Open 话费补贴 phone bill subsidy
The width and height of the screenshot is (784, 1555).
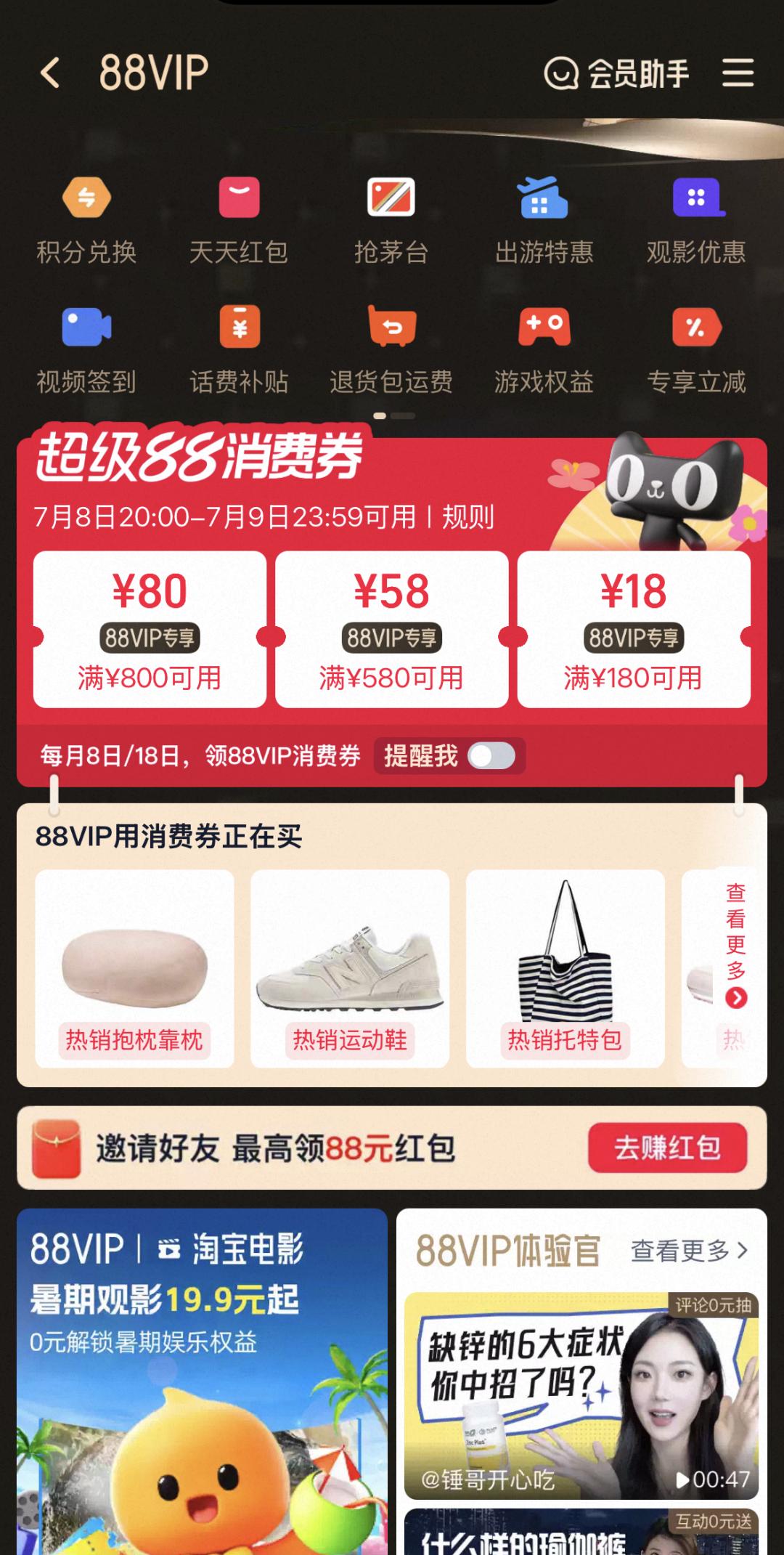[239, 350]
